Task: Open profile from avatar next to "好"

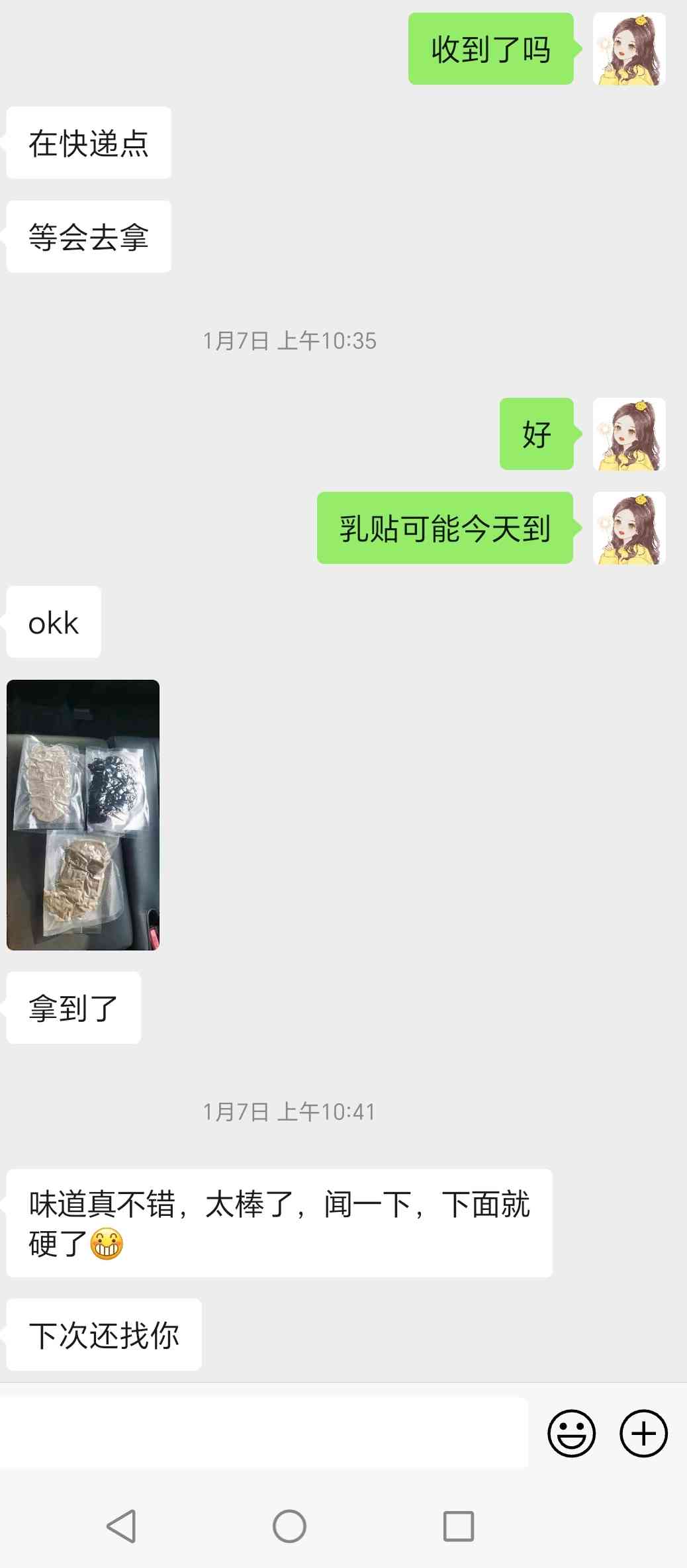Action: pos(629,435)
